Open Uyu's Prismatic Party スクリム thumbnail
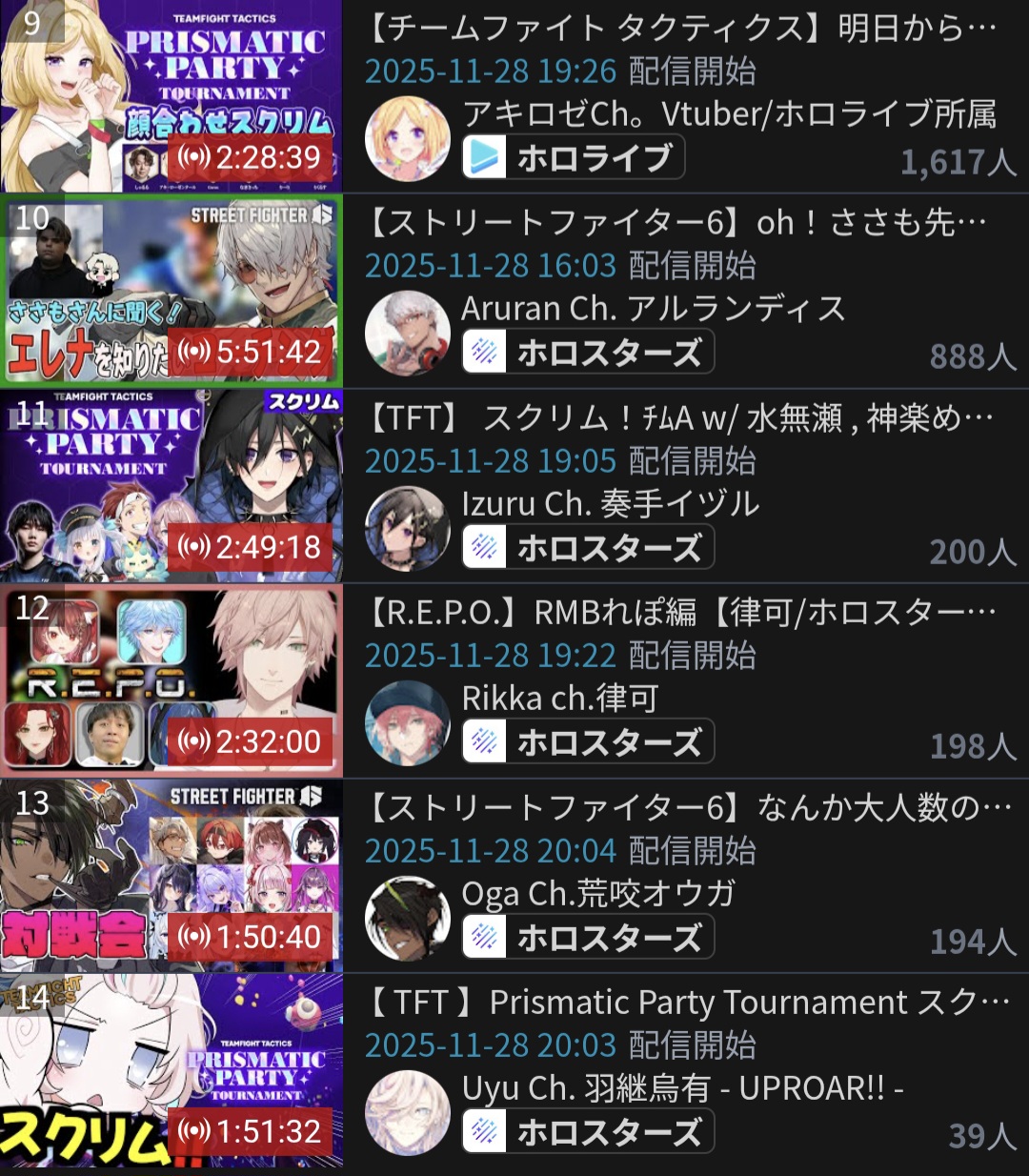The width and height of the screenshot is (1029, 1176). 171,1069
